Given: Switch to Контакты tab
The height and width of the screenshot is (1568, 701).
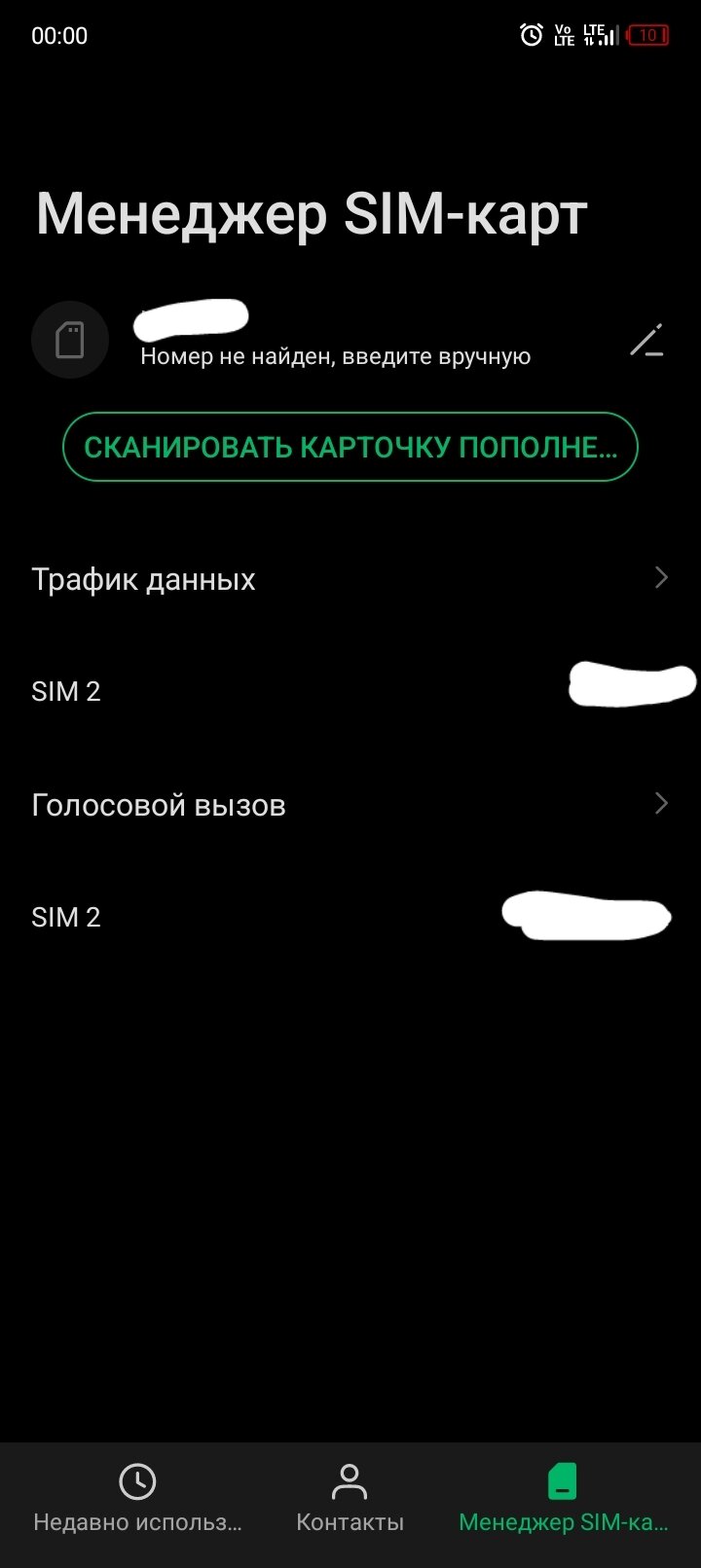Looking at the screenshot, I should tap(350, 1499).
